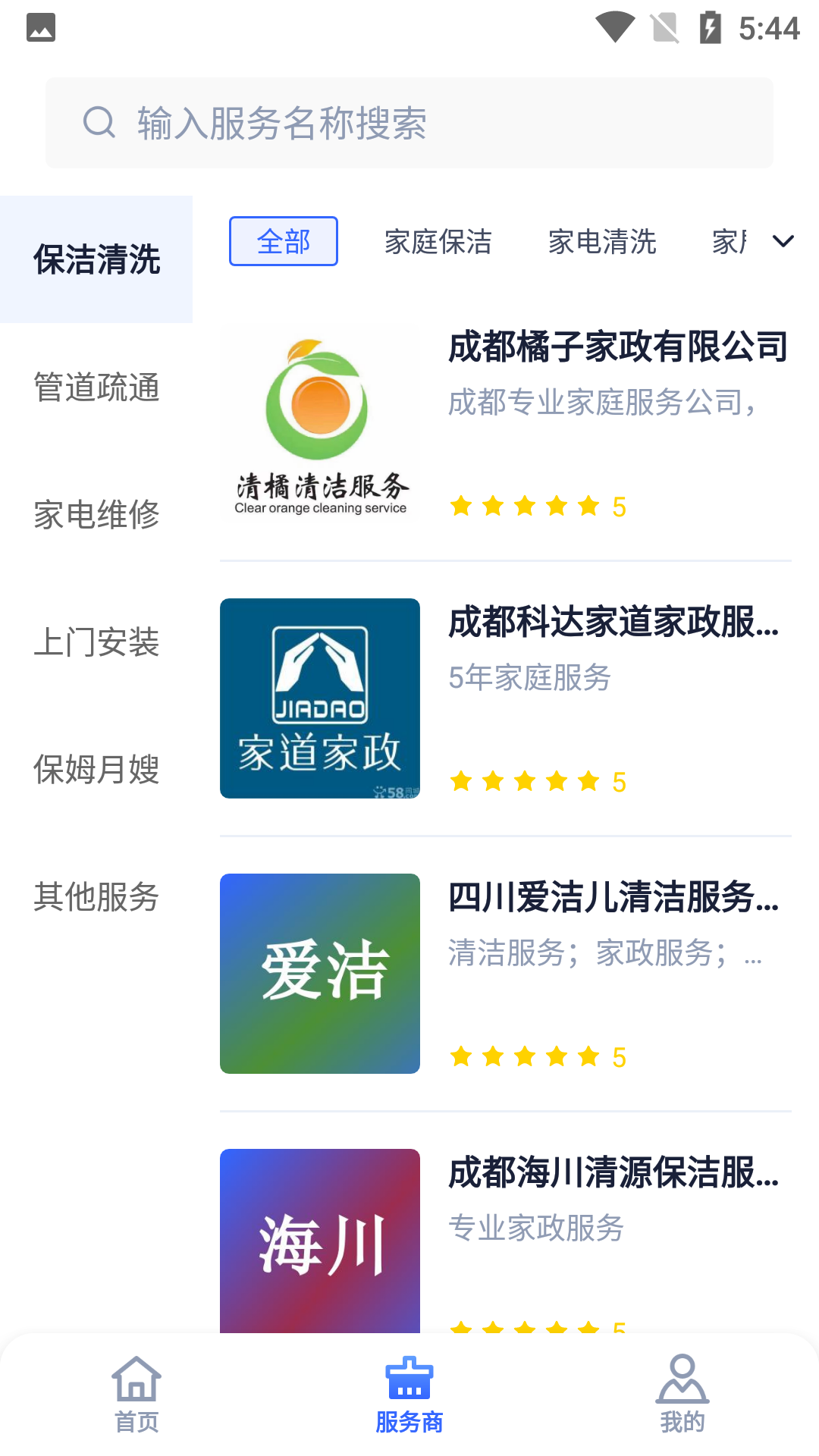819x1456 pixels.
Task: View the 四川爱洁儿清洁服务 provider
Action: 505,974
